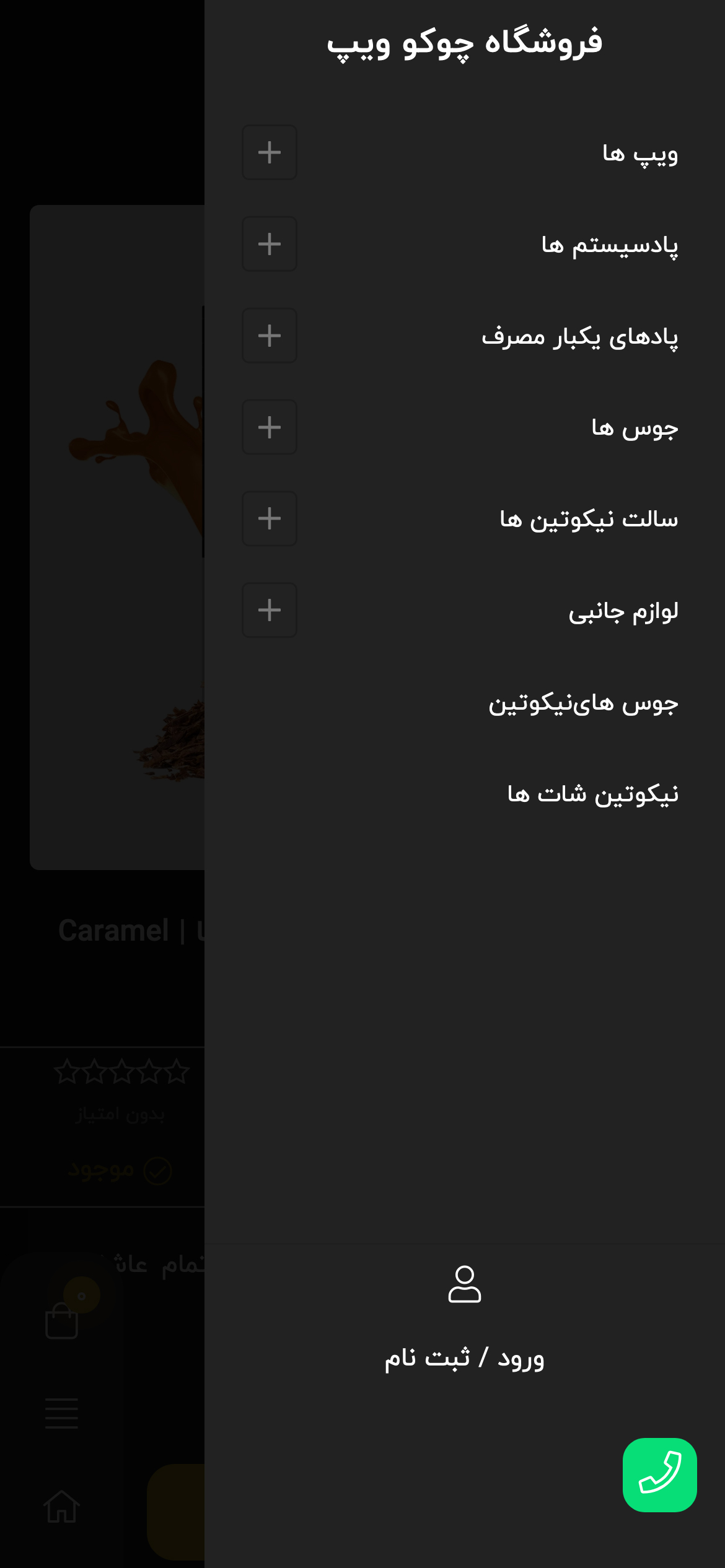Go to the جوس ها category

pos(635,428)
